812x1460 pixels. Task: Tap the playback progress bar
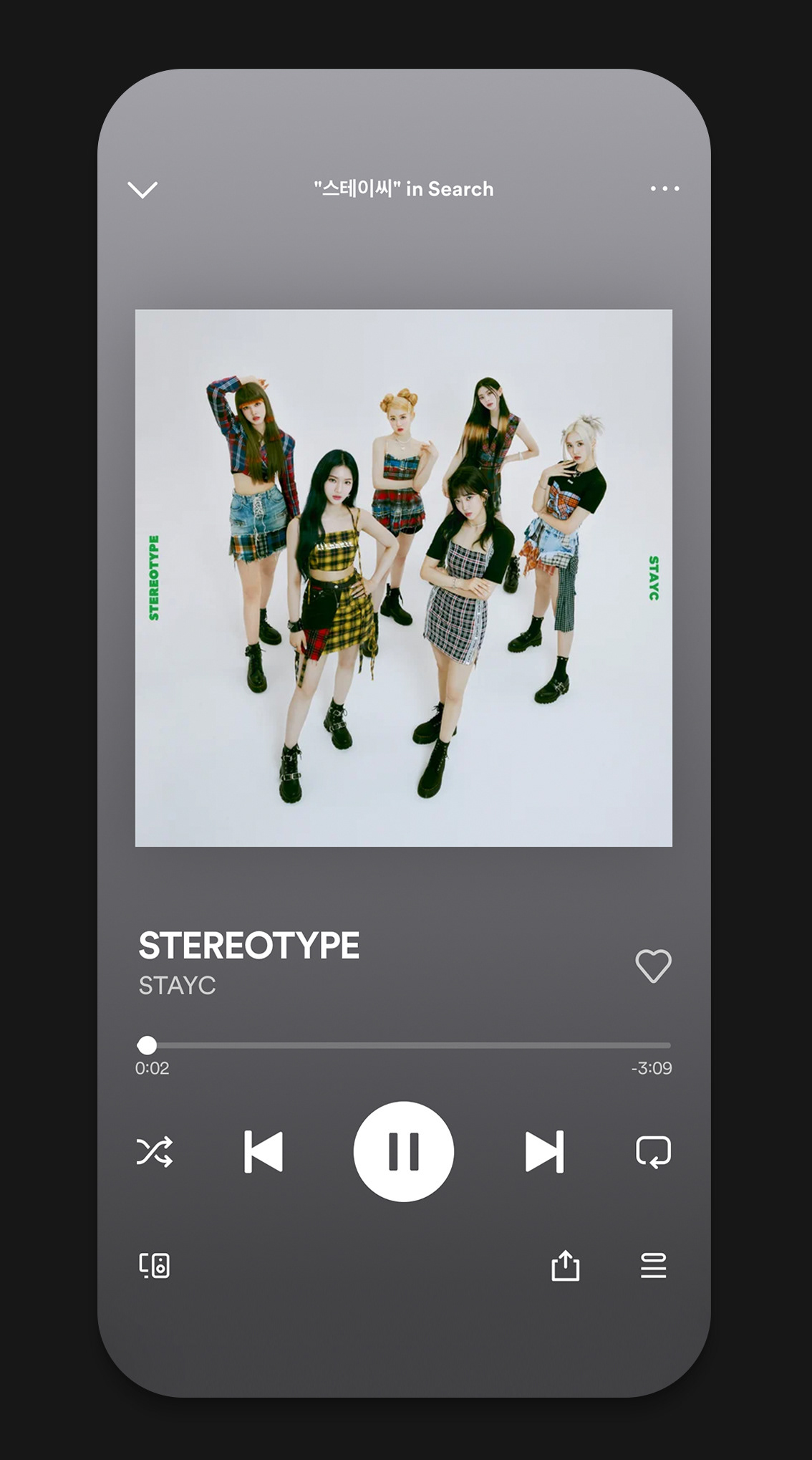[x=404, y=1045]
